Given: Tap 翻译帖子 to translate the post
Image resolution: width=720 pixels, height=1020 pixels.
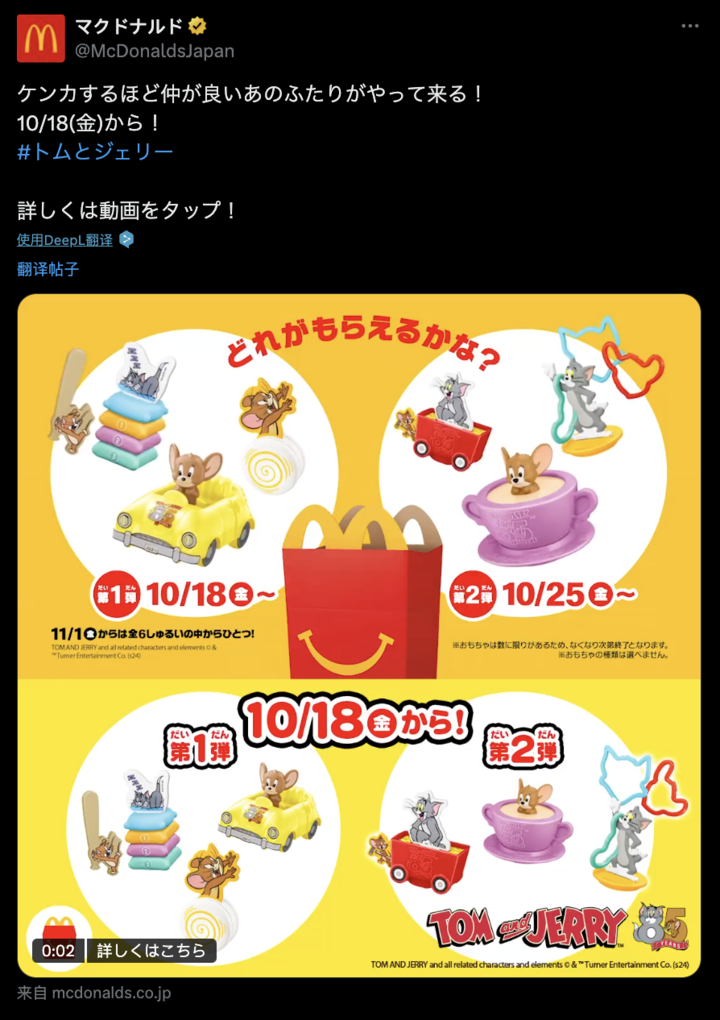Looking at the screenshot, I should 48,269.
